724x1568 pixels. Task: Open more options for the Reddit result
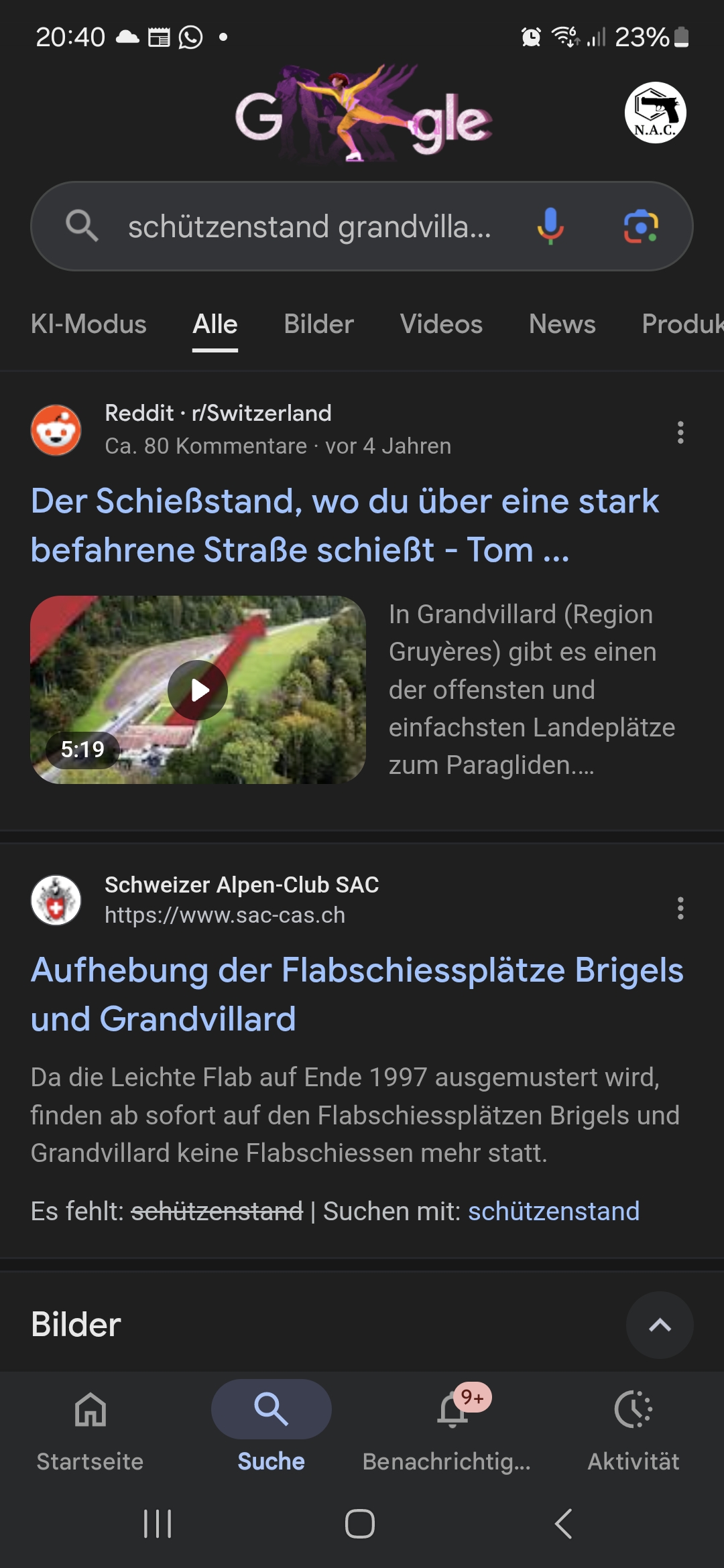click(x=680, y=432)
